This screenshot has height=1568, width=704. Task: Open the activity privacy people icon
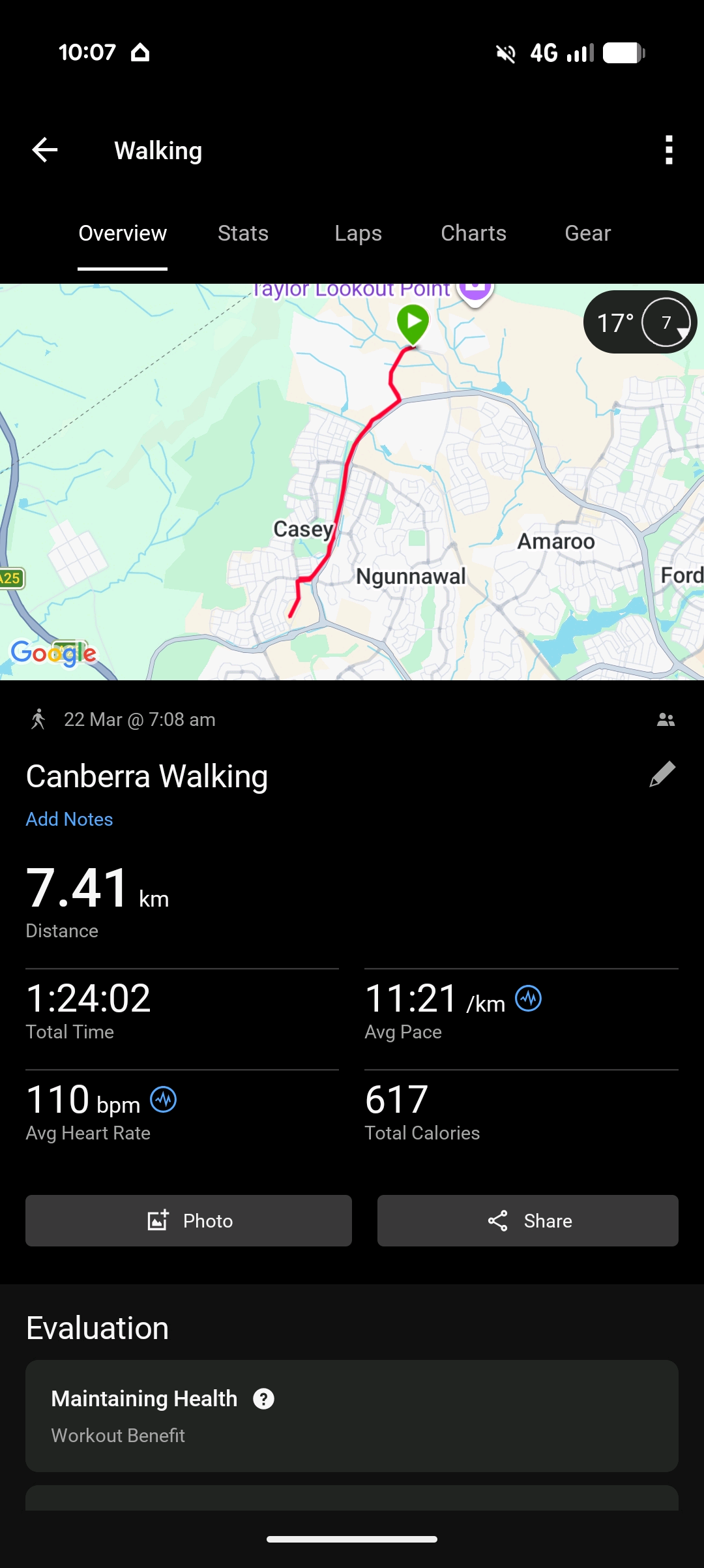pos(666,719)
